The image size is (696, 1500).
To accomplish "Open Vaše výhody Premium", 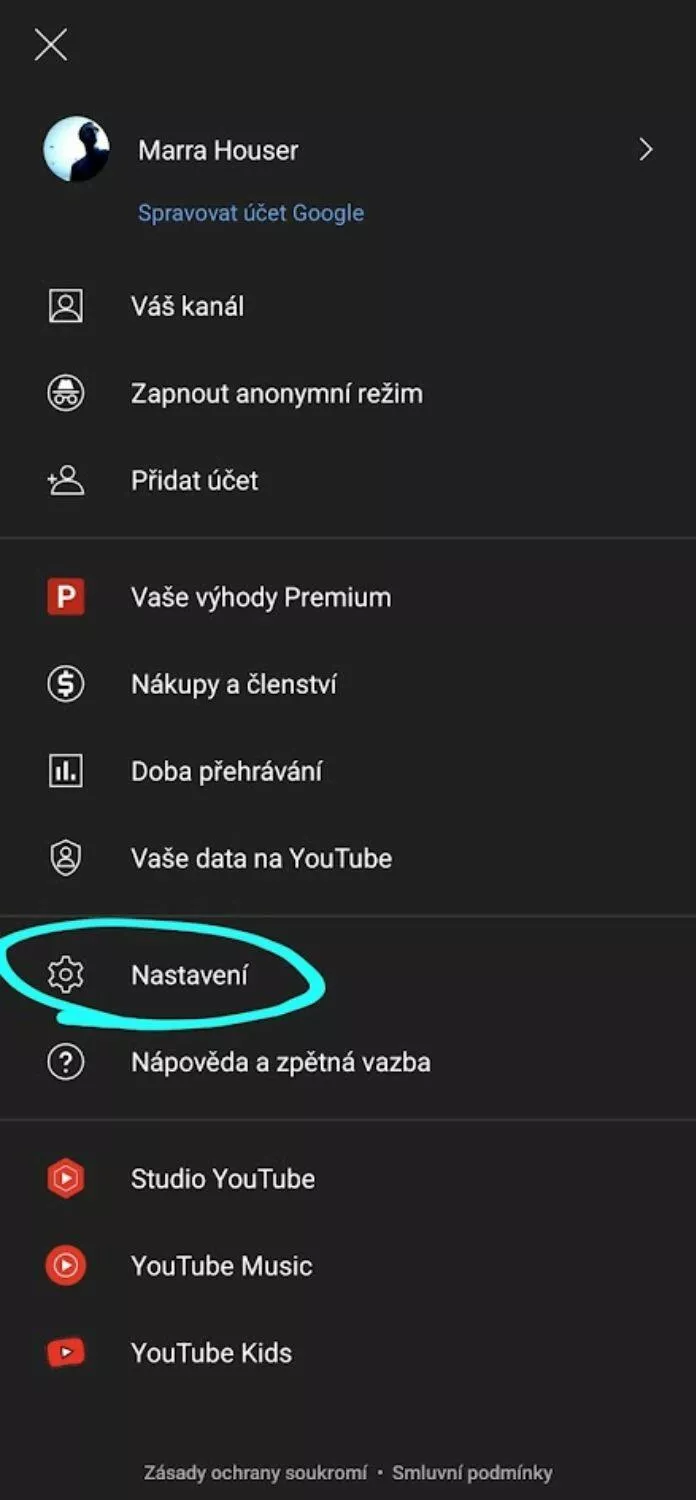I will click(260, 597).
